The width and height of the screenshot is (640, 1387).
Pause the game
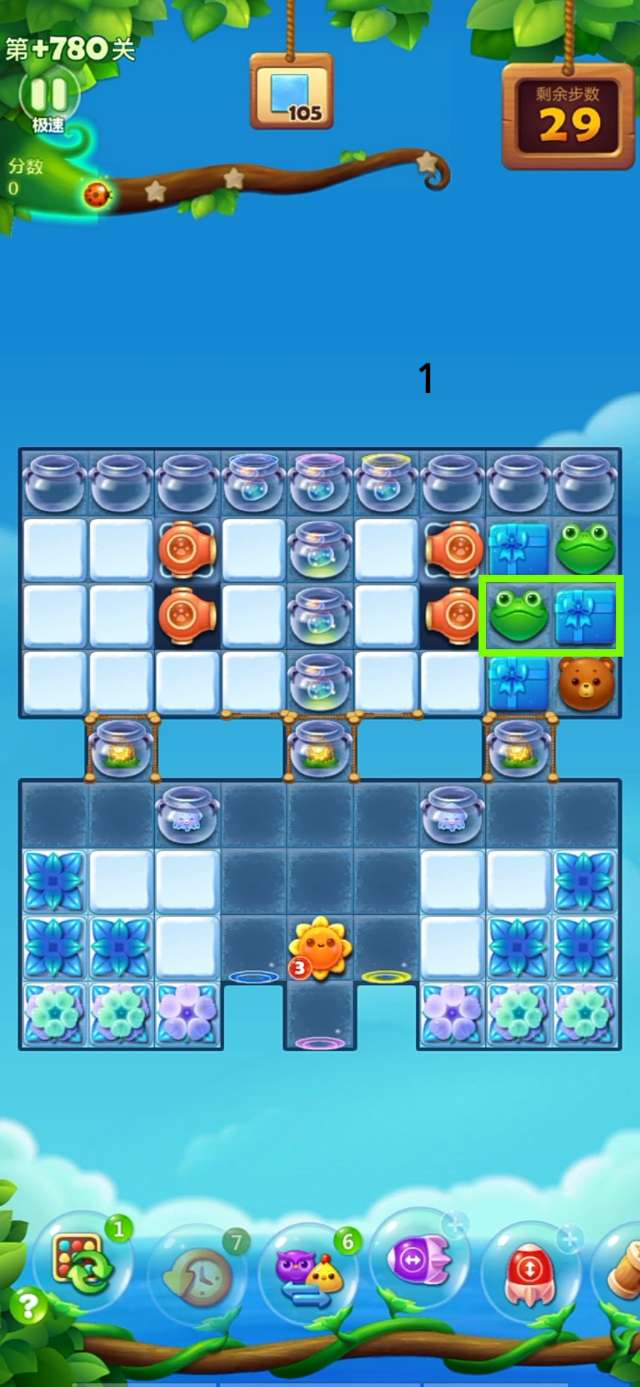[x=48, y=94]
